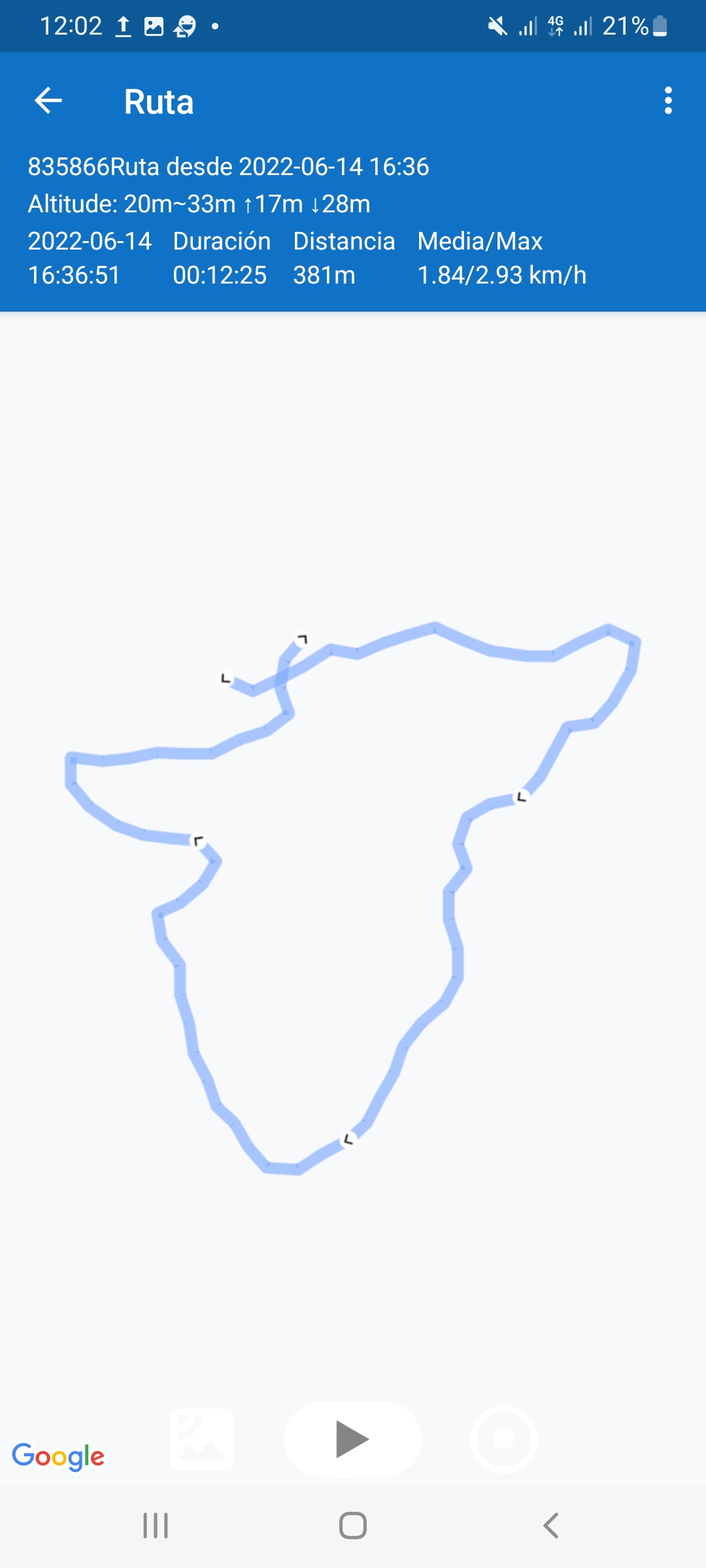Screen dimensions: 706x1568
Task: Go to the phone's home screen
Action: (353, 1526)
